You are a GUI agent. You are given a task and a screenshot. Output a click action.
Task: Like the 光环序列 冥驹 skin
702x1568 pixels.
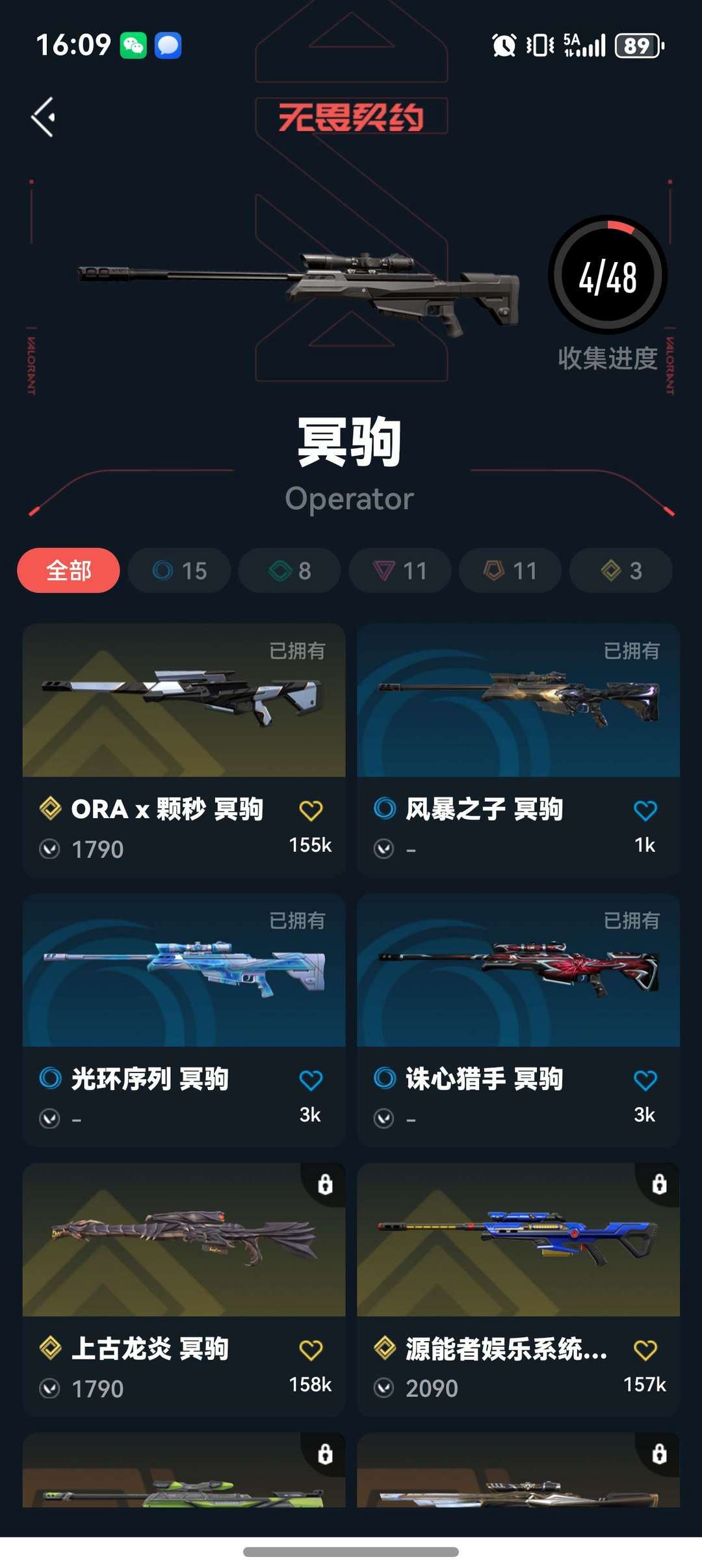[x=311, y=1080]
